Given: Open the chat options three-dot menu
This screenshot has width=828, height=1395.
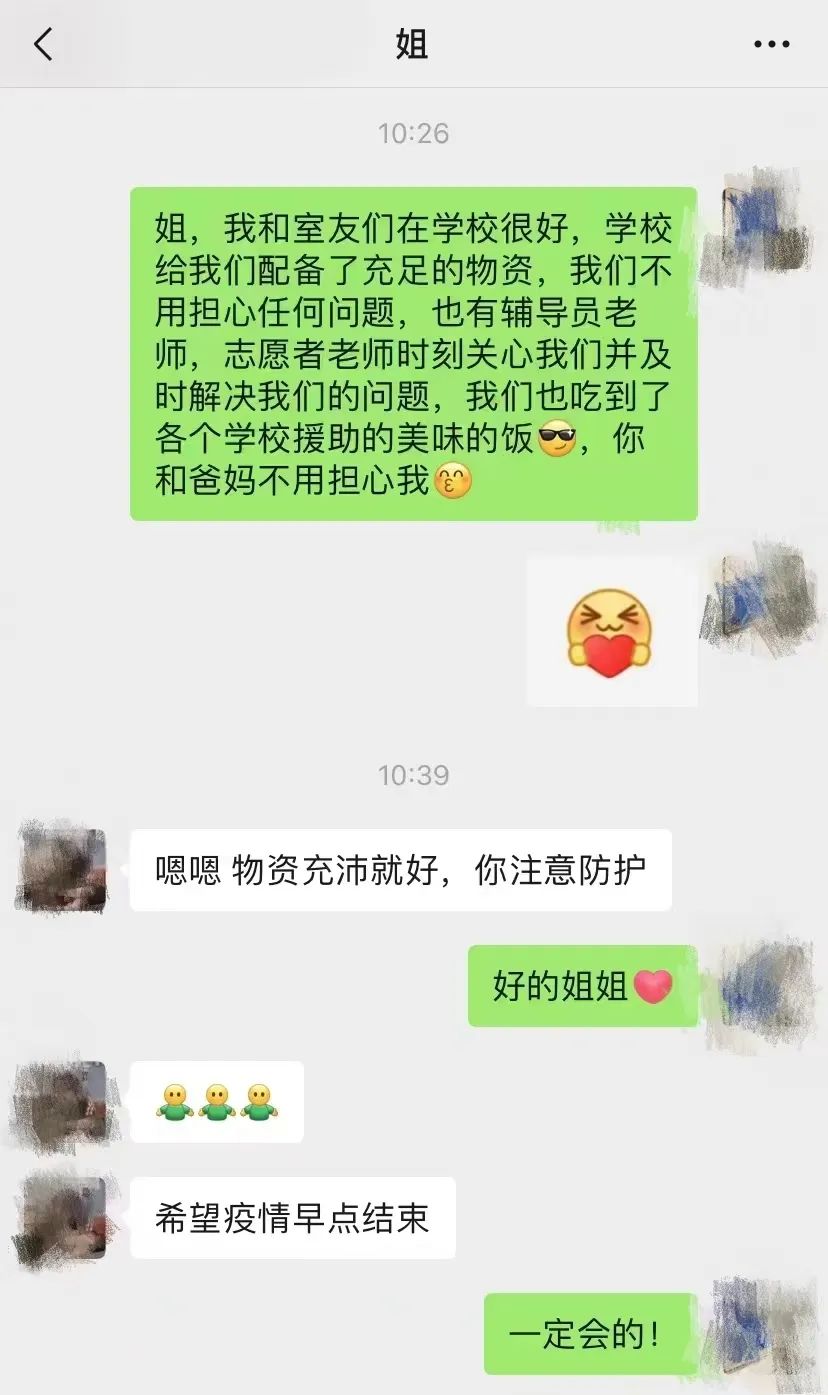Looking at the screenshot, I should coord(771,45).
